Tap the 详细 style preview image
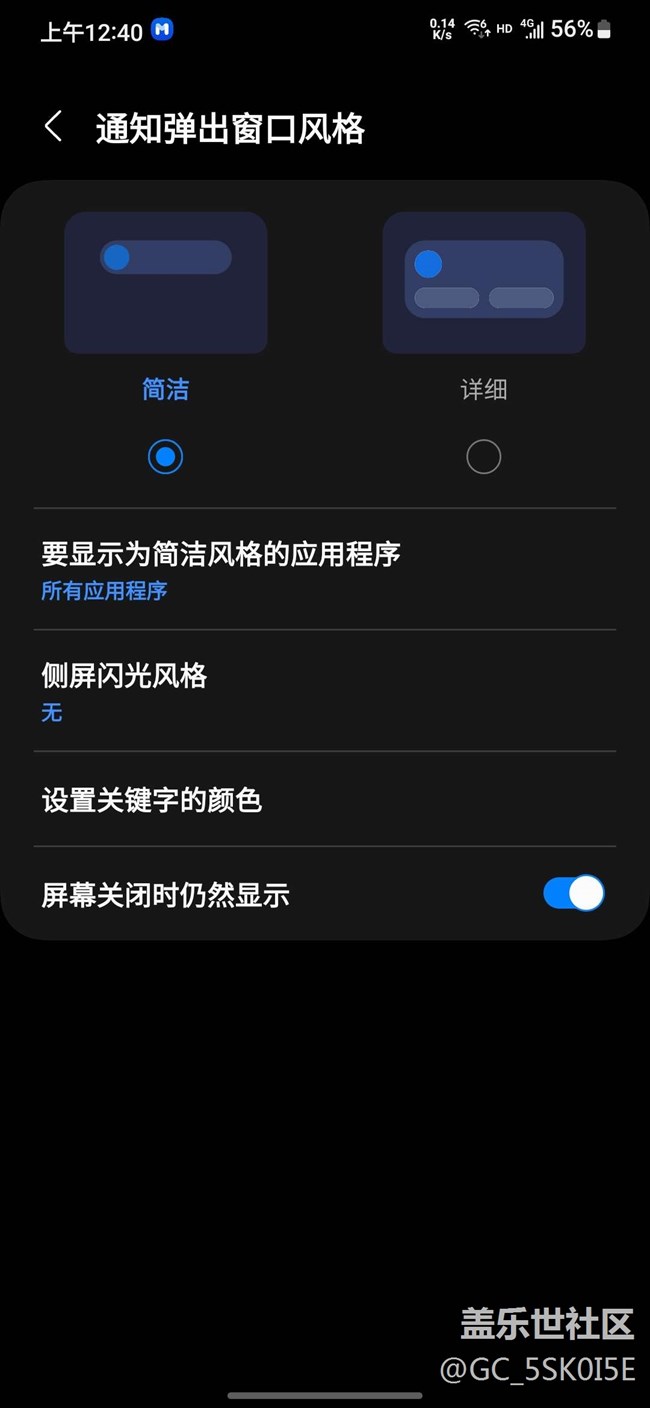The height and width of the screenshot is (1408, 650). click(x=483, y=282)
